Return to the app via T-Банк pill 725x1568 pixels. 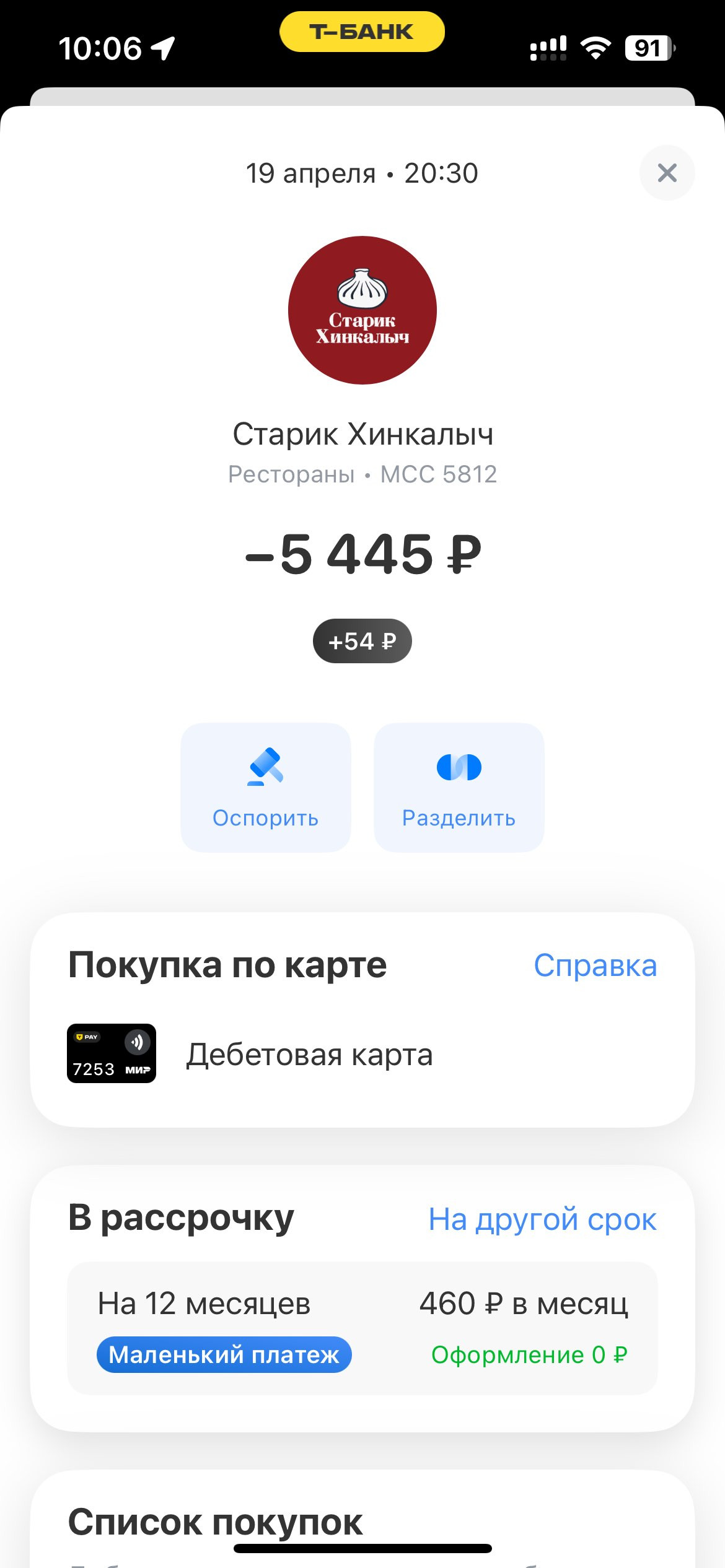coord(362,32)
